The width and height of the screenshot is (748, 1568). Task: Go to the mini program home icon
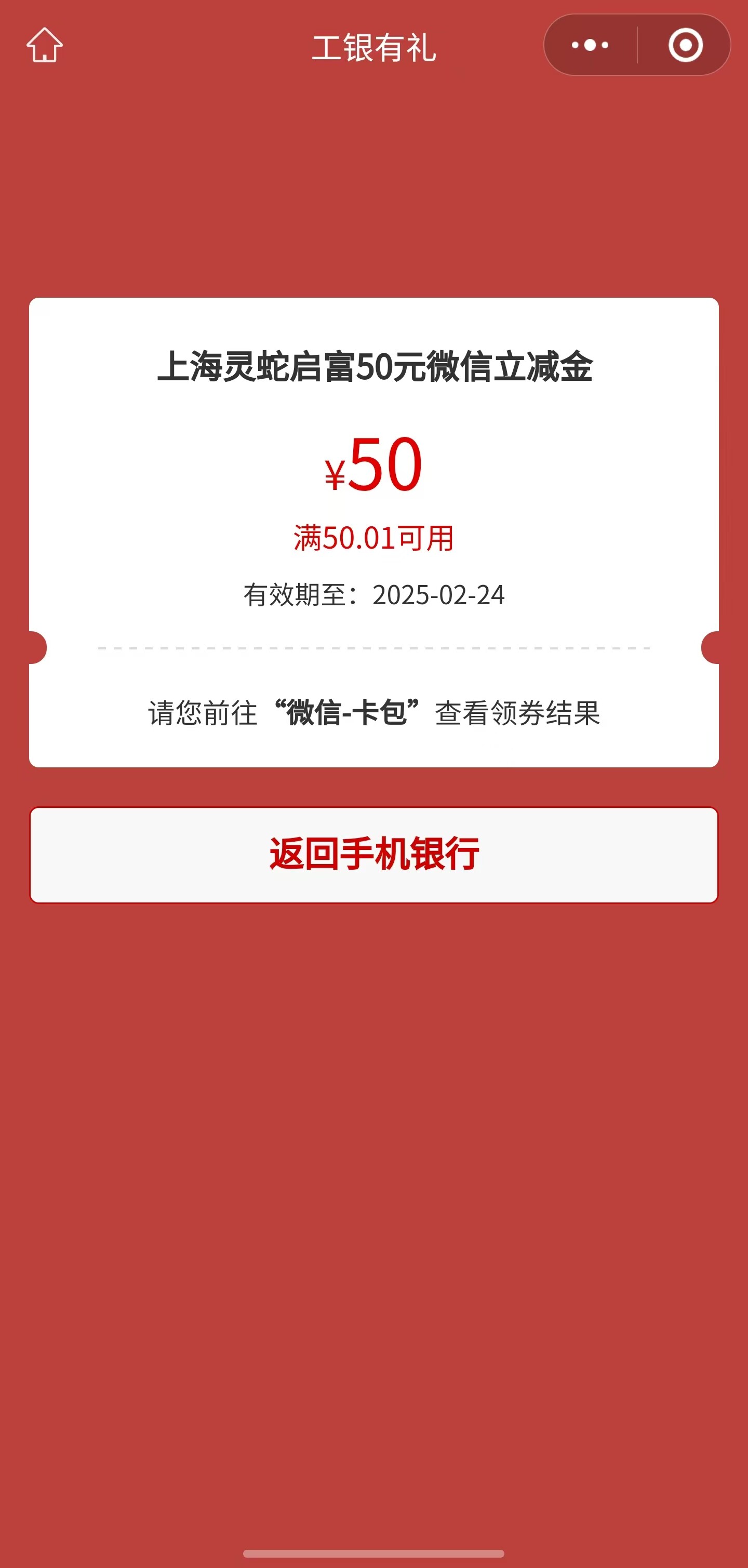(45, 45)
